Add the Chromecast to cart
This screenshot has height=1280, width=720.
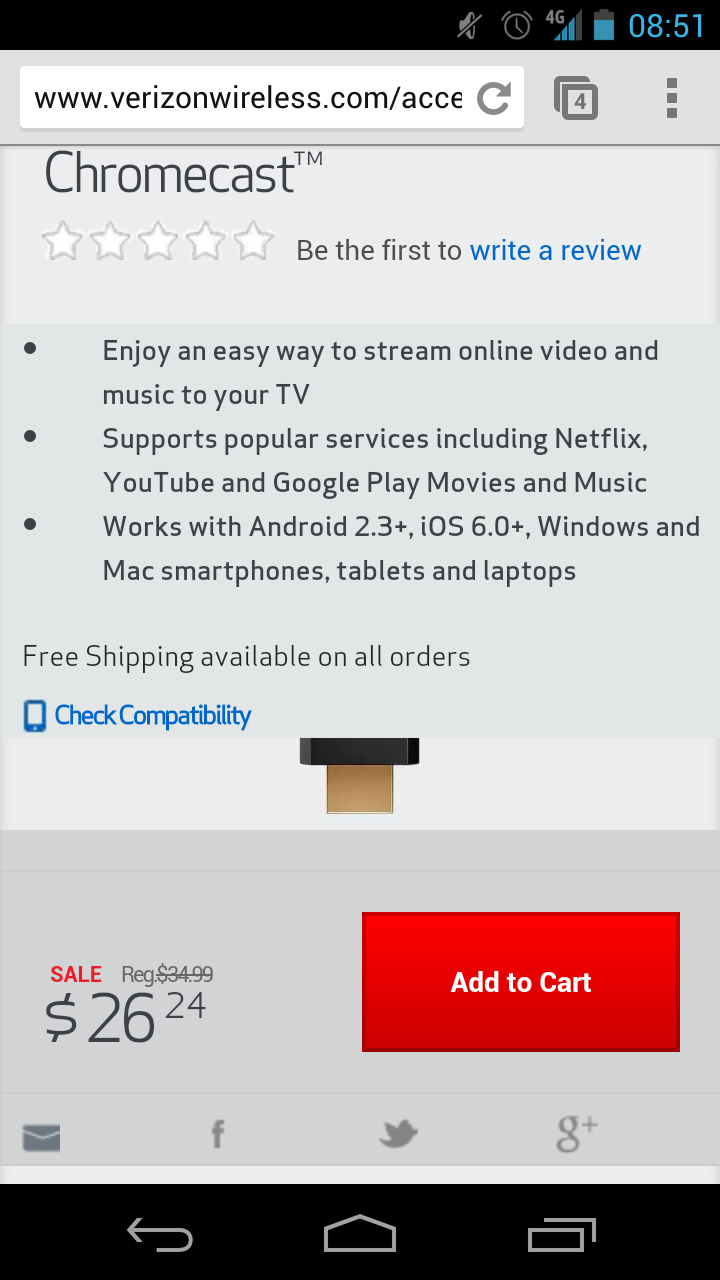tap(520, 982)
